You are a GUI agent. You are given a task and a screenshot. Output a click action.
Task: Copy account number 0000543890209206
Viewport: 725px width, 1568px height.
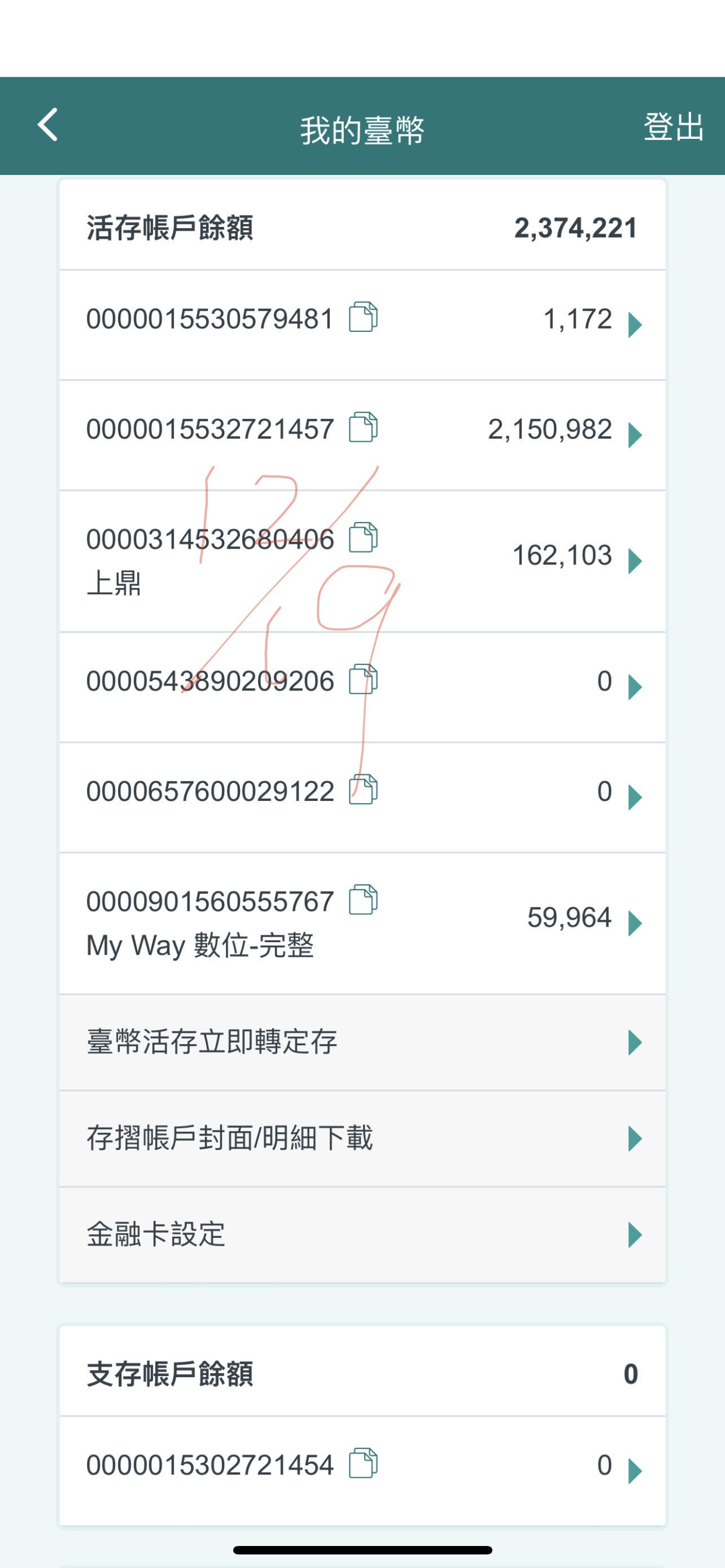363,680
